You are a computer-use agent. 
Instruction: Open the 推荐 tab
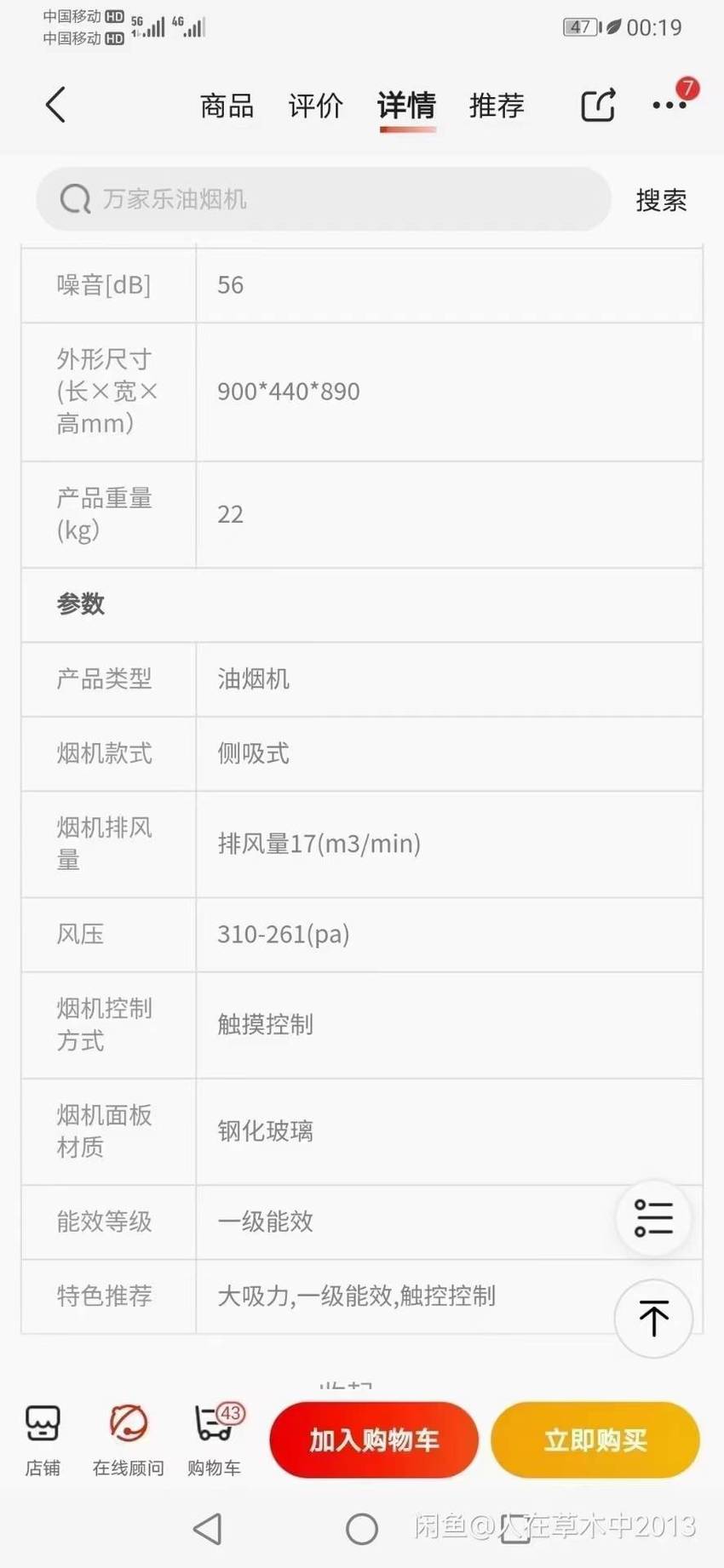(x=497, y=106)
